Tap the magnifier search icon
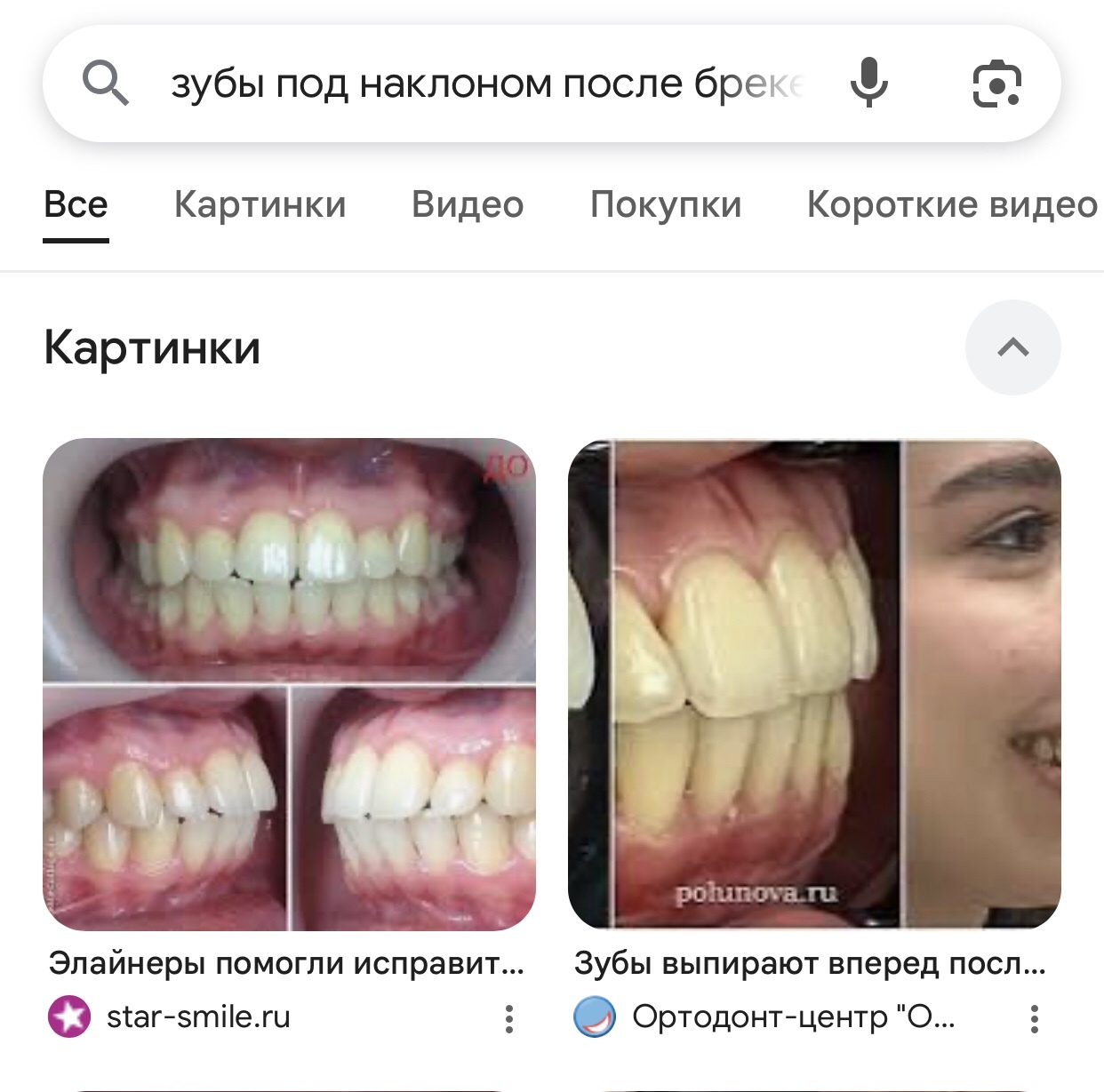Image resolution: width=1104 pixels, height=1092 pixels. click(x=105, y=84)
